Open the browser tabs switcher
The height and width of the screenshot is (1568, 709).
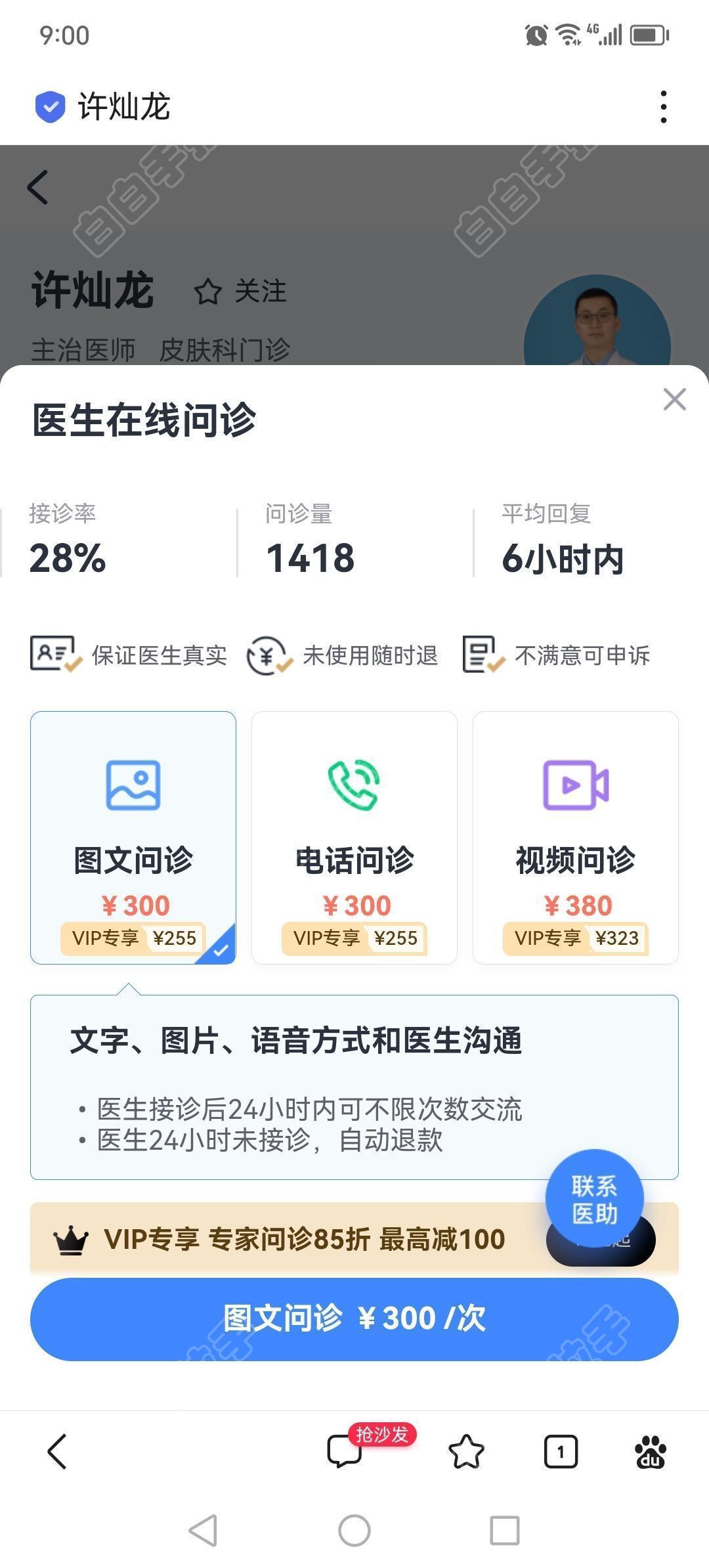[561, 1451]
